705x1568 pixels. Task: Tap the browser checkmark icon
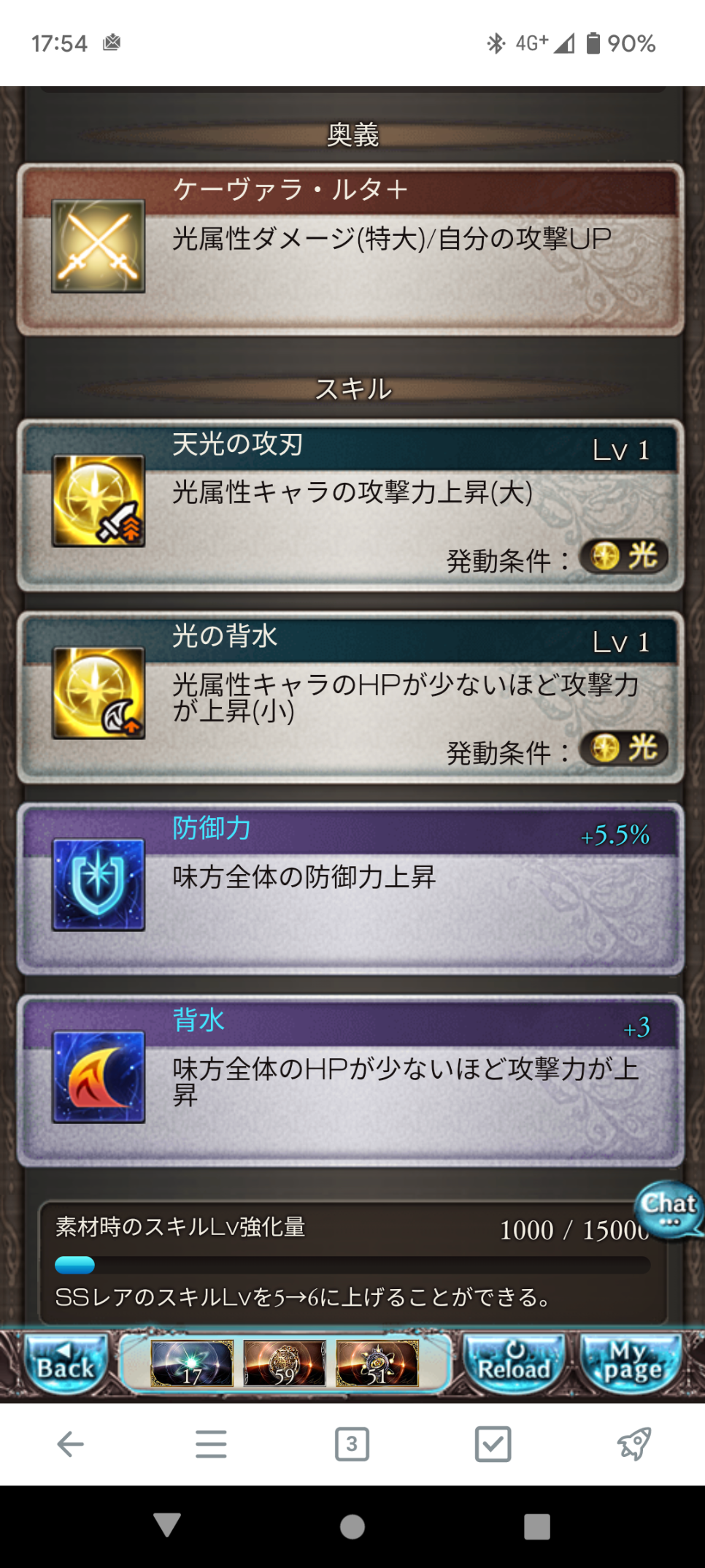[493, 1444]
